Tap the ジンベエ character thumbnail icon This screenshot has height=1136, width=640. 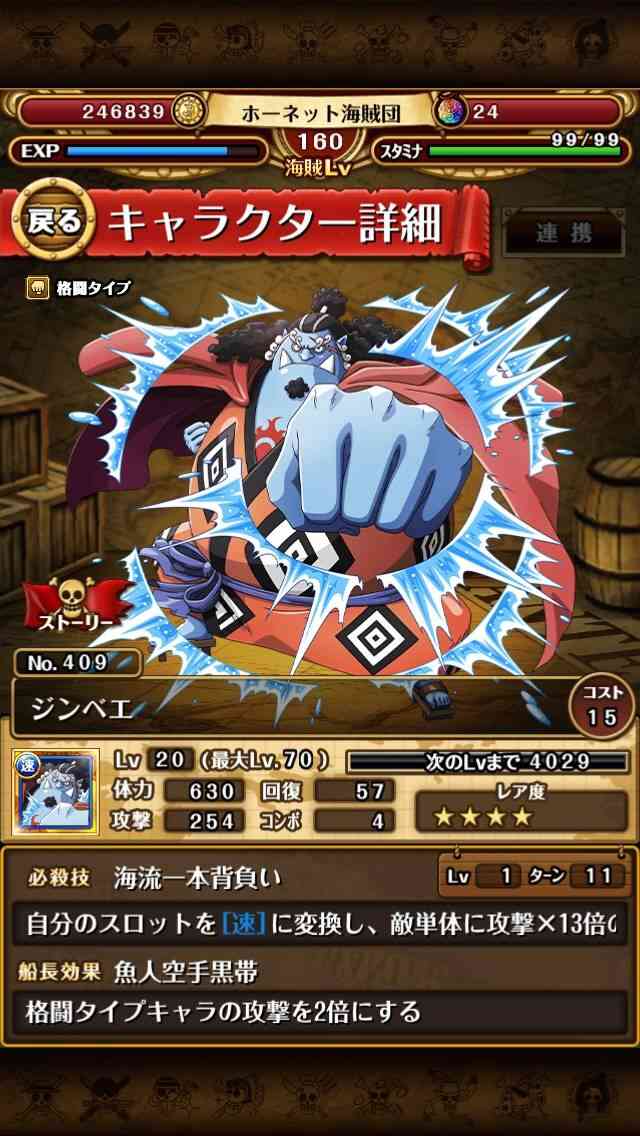tap(56, 791)
